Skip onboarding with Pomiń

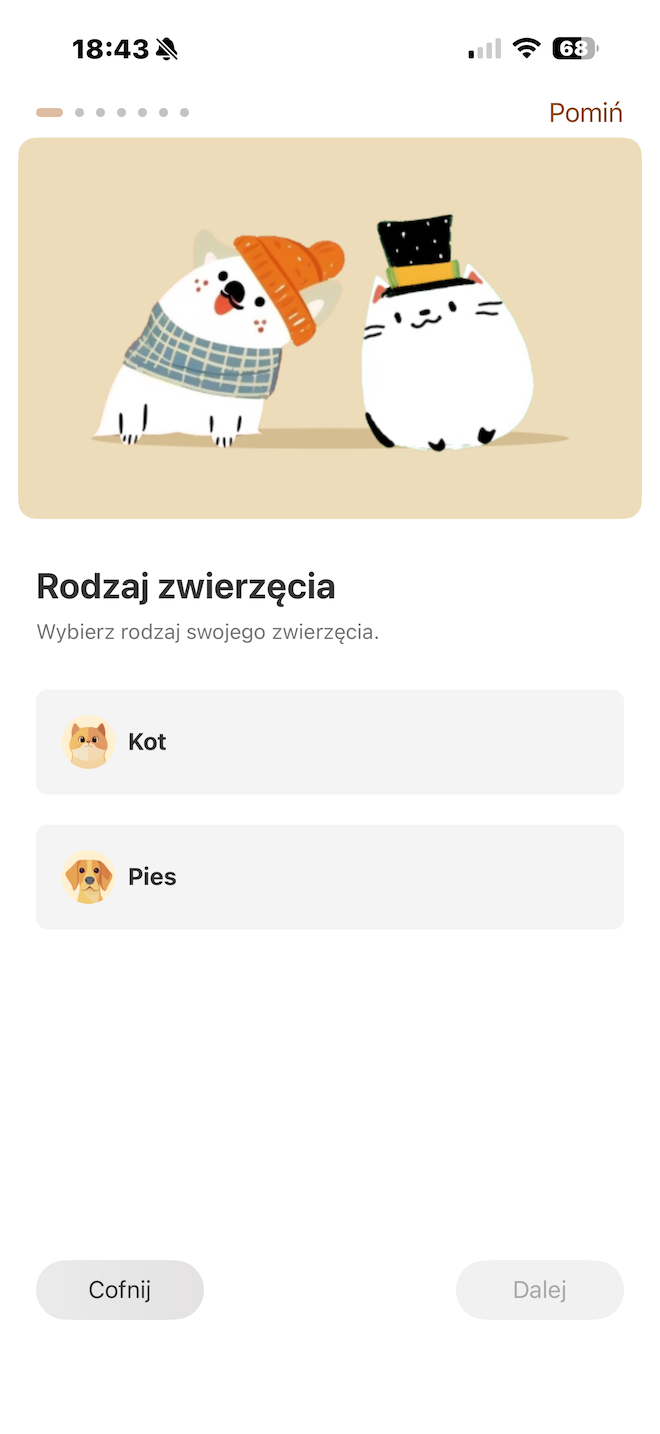coord(585,113)
